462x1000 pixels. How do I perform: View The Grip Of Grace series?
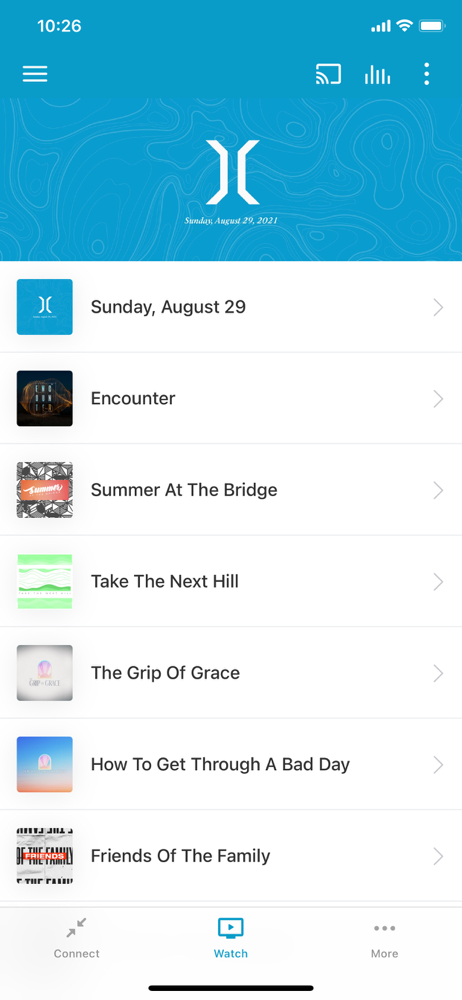231,673
